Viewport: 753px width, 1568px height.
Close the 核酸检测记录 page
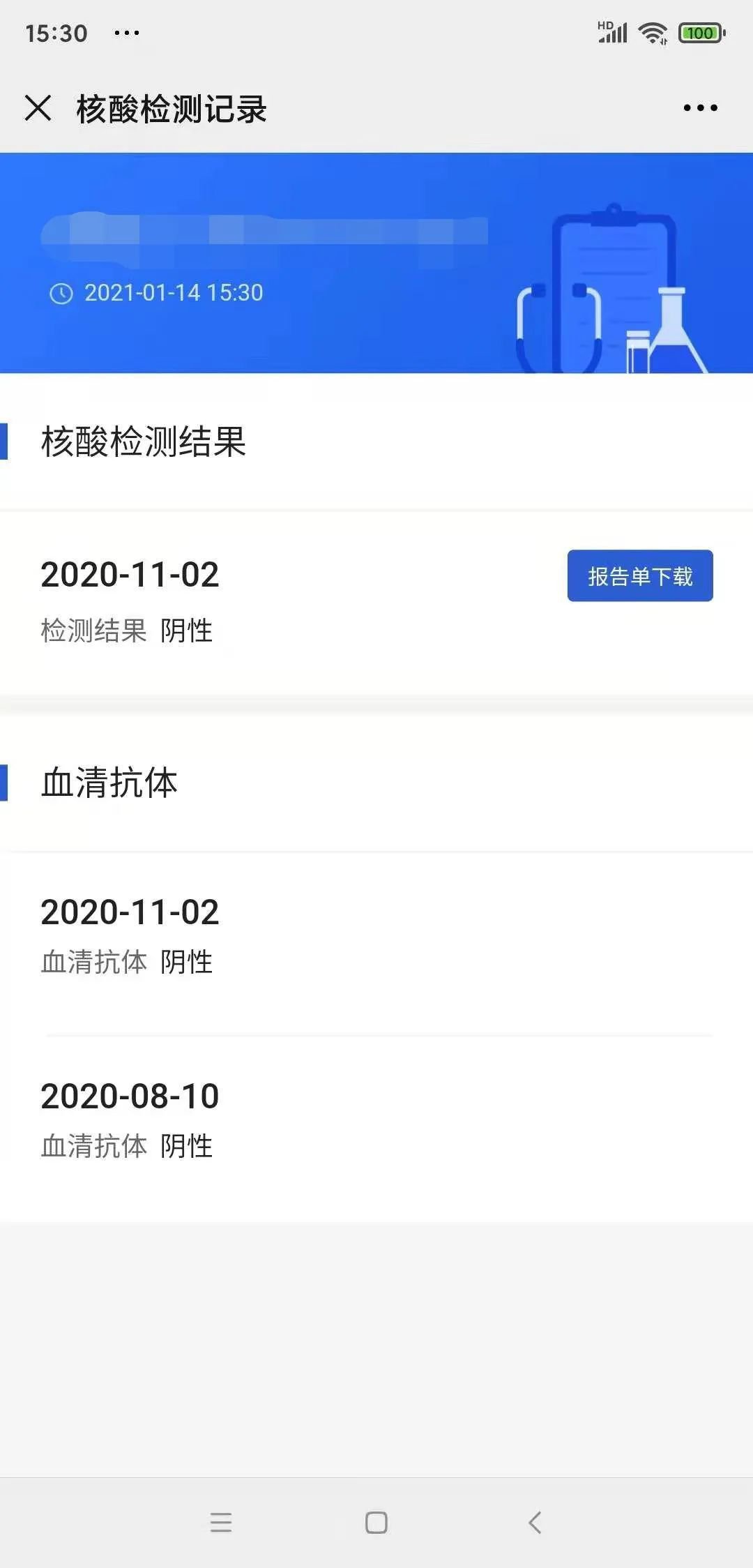pyautogui.click(x=38, y=108)
